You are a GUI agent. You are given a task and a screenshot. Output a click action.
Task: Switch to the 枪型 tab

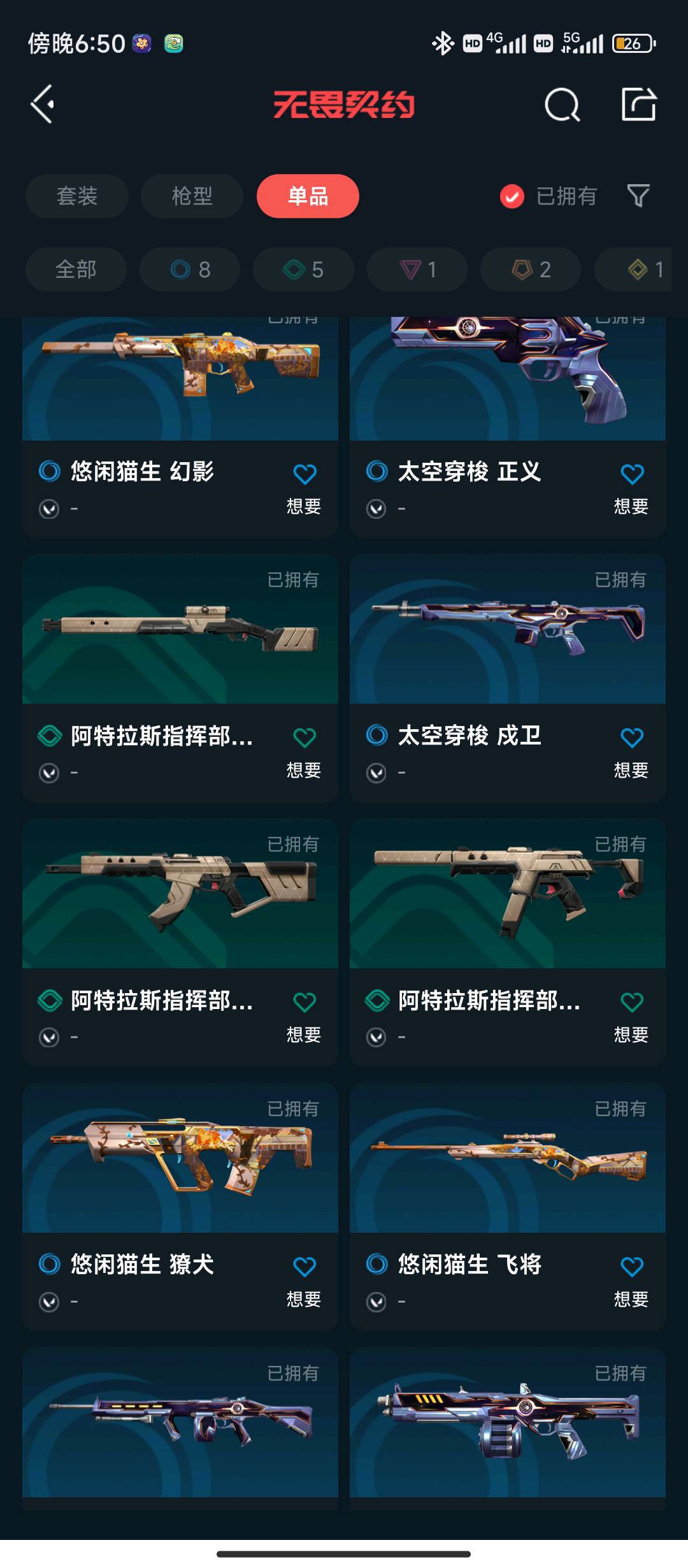point(192,196)
